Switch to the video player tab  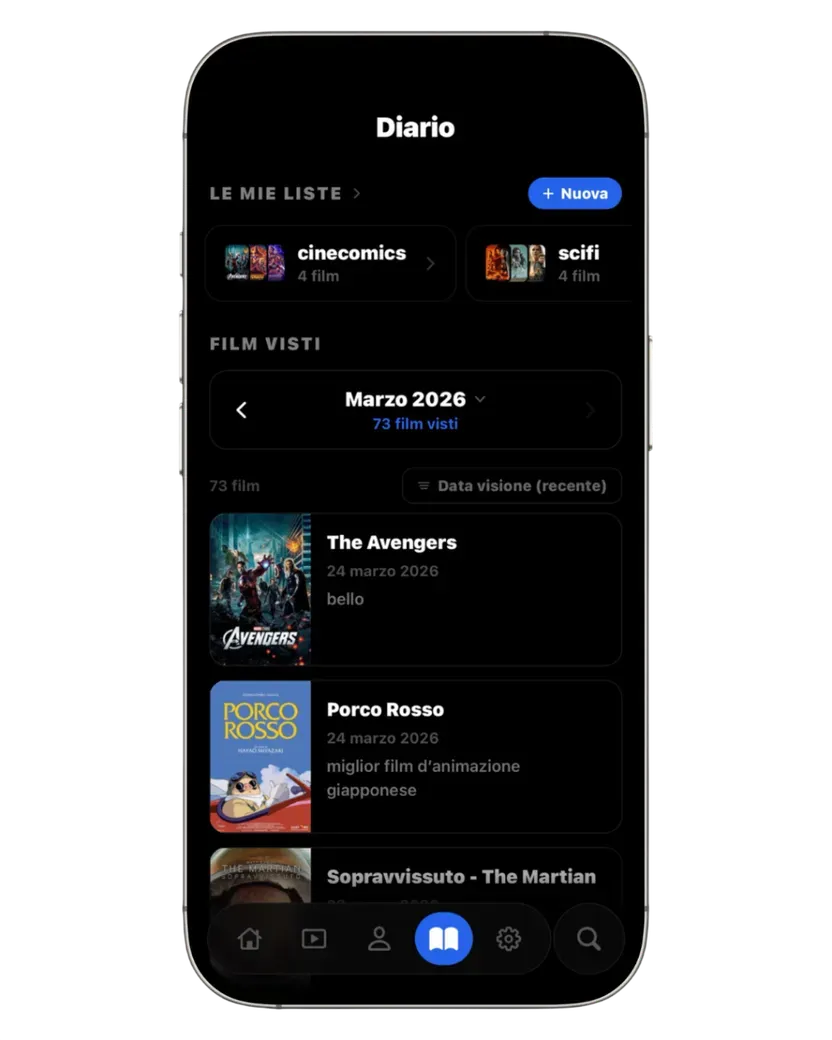click(314, 939)
